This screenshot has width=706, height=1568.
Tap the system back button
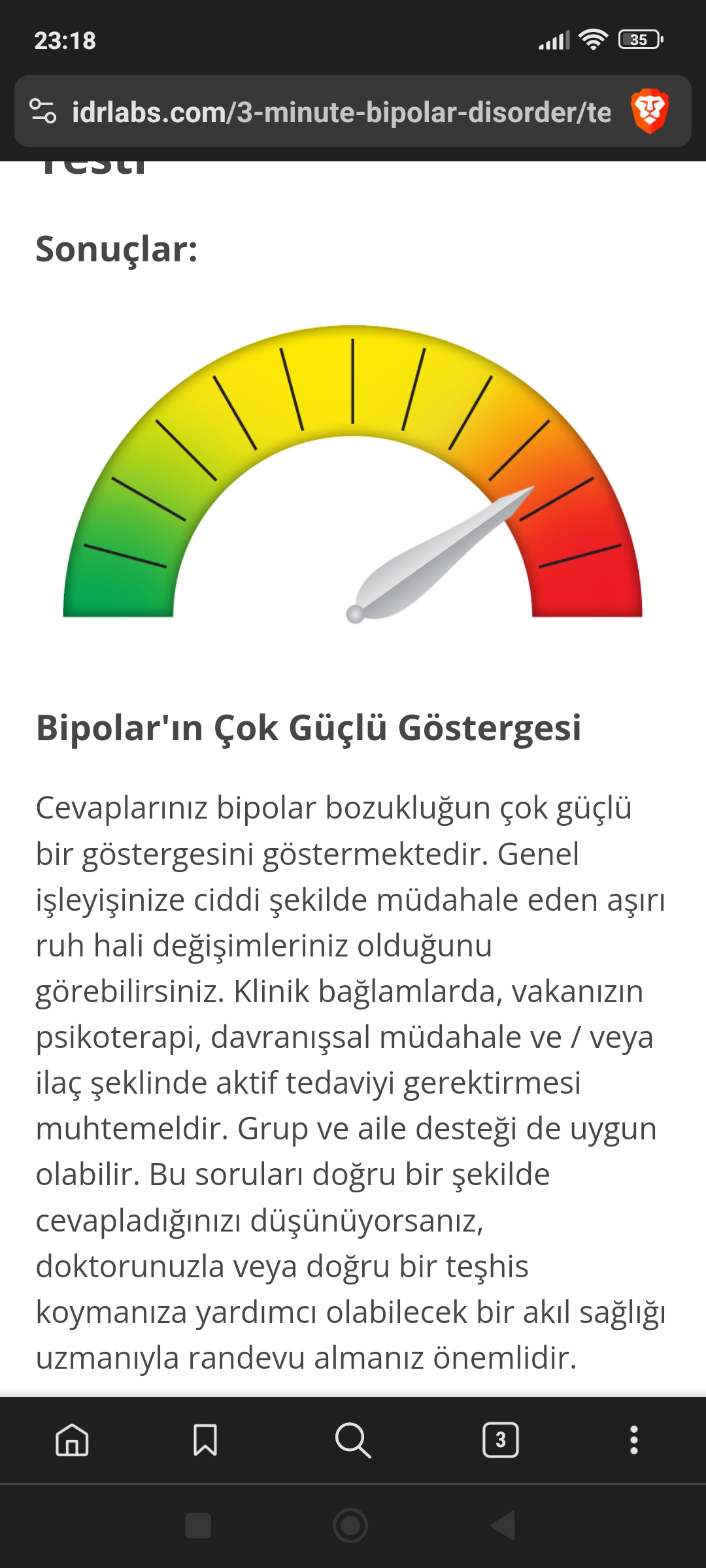[x=503, y=1526]
